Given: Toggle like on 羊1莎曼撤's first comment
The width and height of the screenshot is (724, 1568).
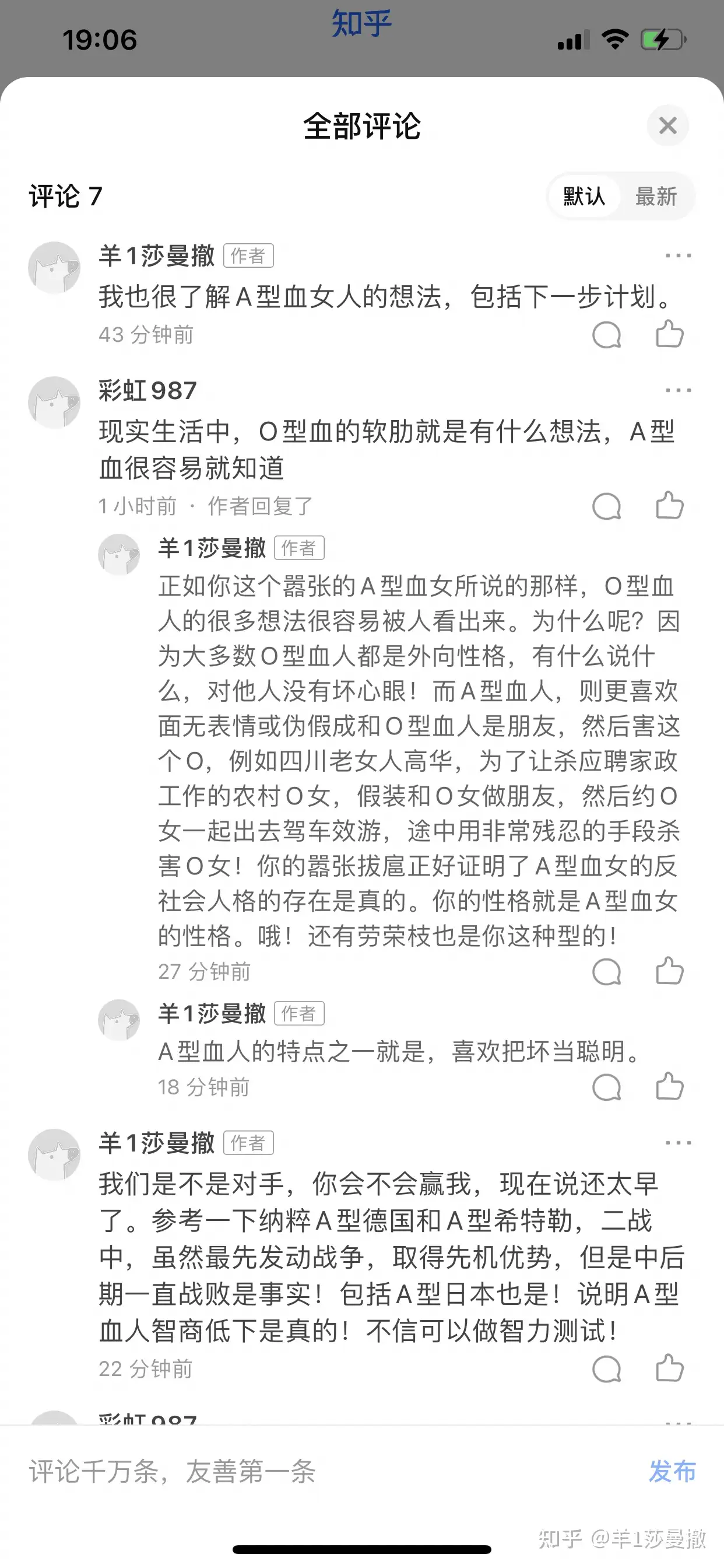Looking at the screenshot, I should 669,334.
